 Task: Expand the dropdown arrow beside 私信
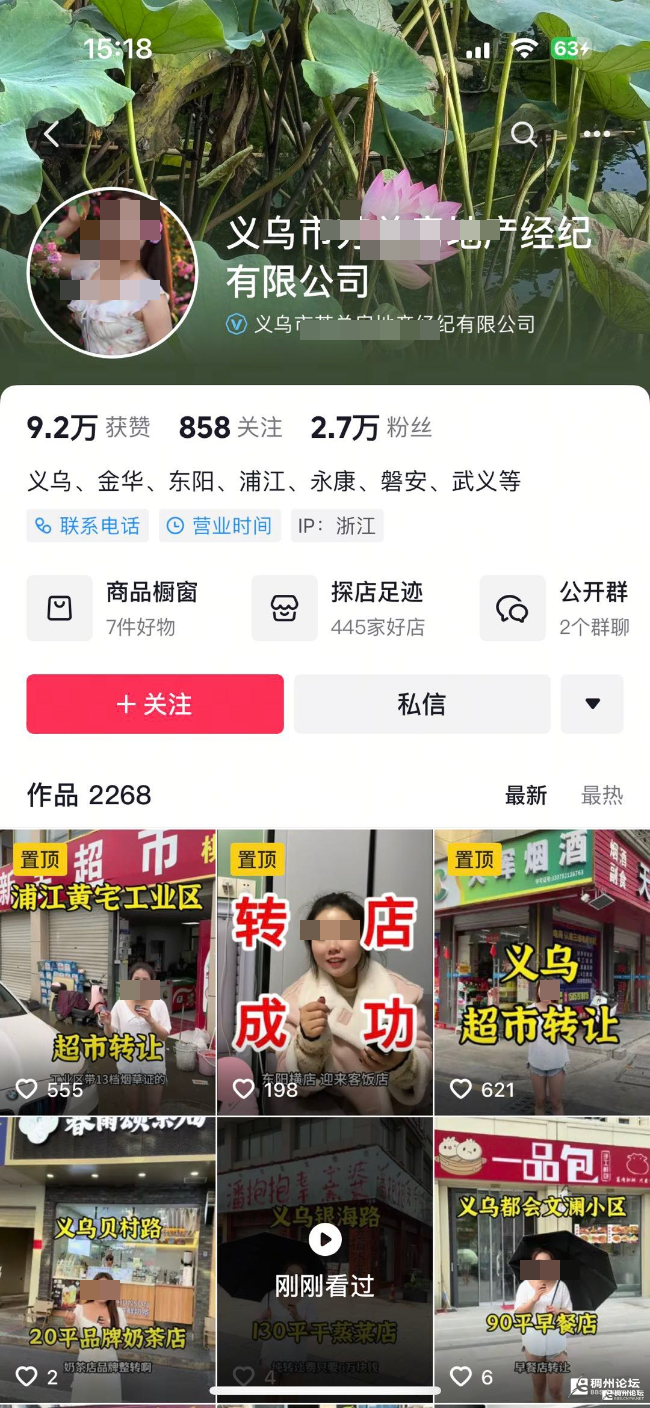[592, 704]
